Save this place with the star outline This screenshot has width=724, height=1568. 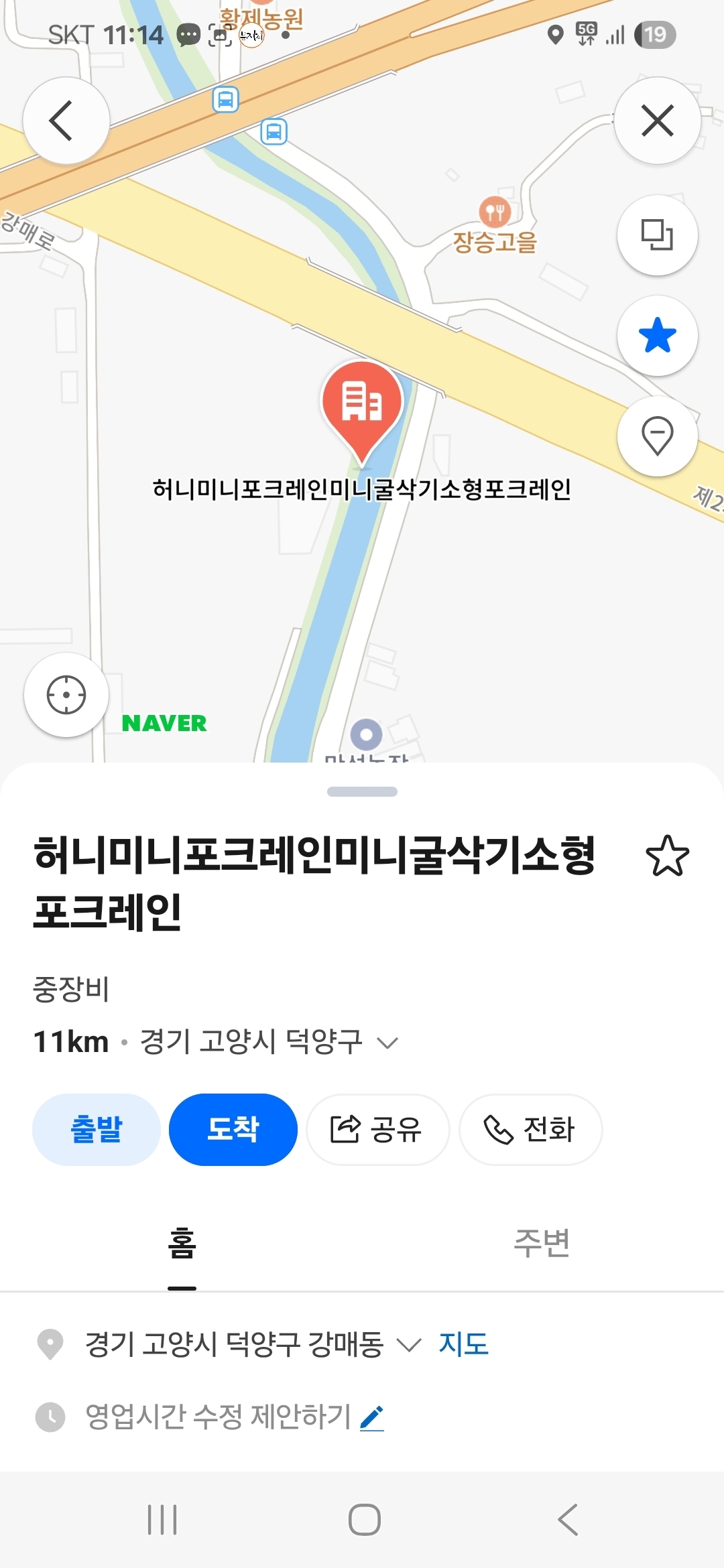667,856
